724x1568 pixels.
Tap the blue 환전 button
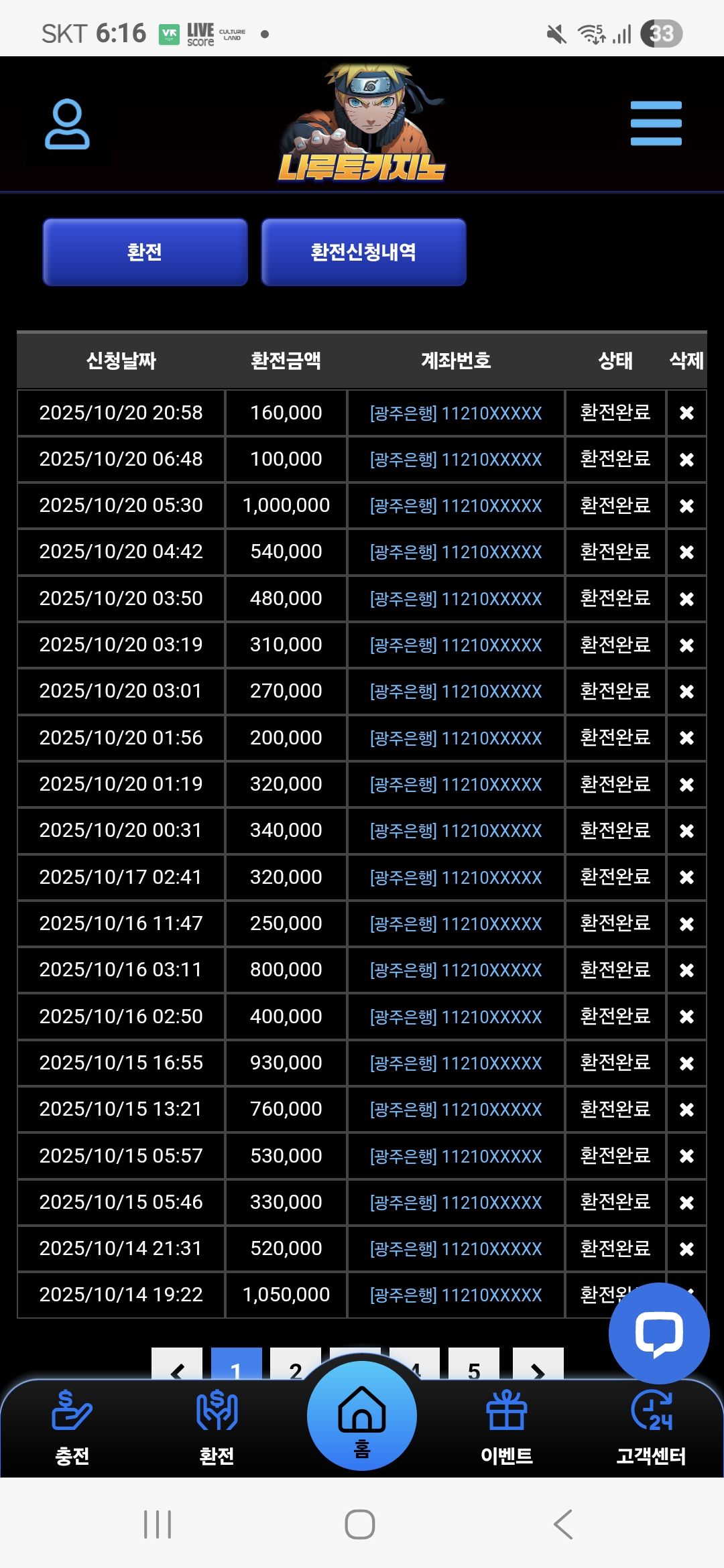[145, 252]
